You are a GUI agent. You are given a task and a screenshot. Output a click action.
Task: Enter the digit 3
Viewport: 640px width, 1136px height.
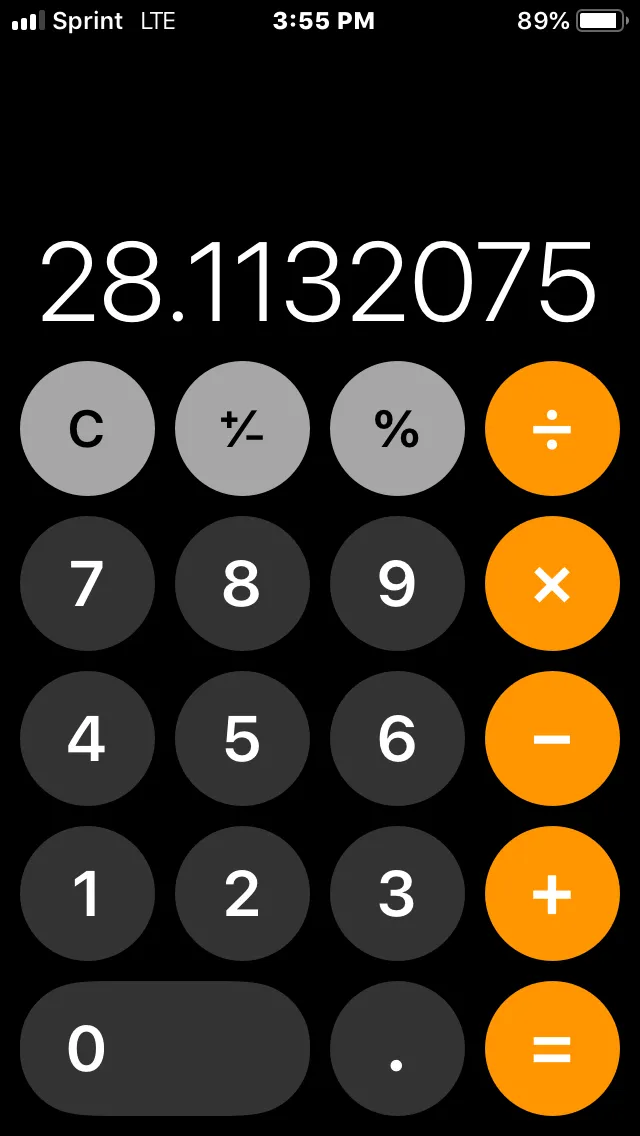pos(397,893)
